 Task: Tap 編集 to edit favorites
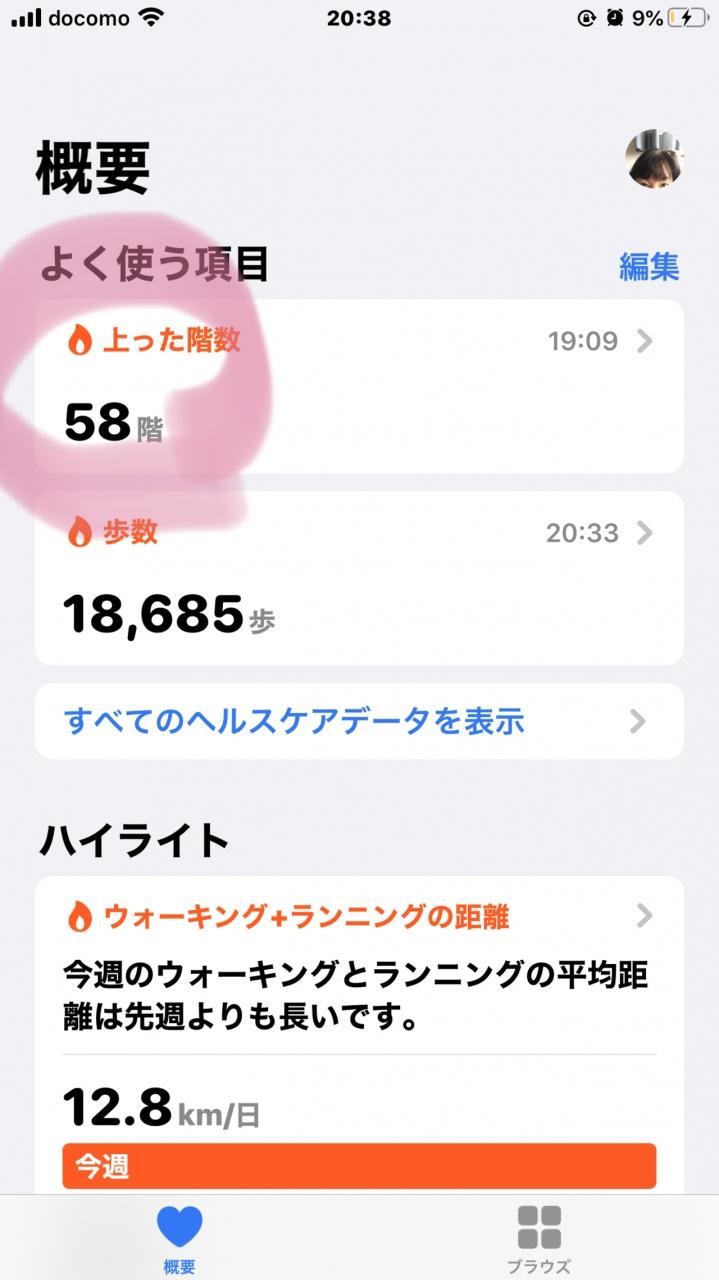tap(649, 266)
